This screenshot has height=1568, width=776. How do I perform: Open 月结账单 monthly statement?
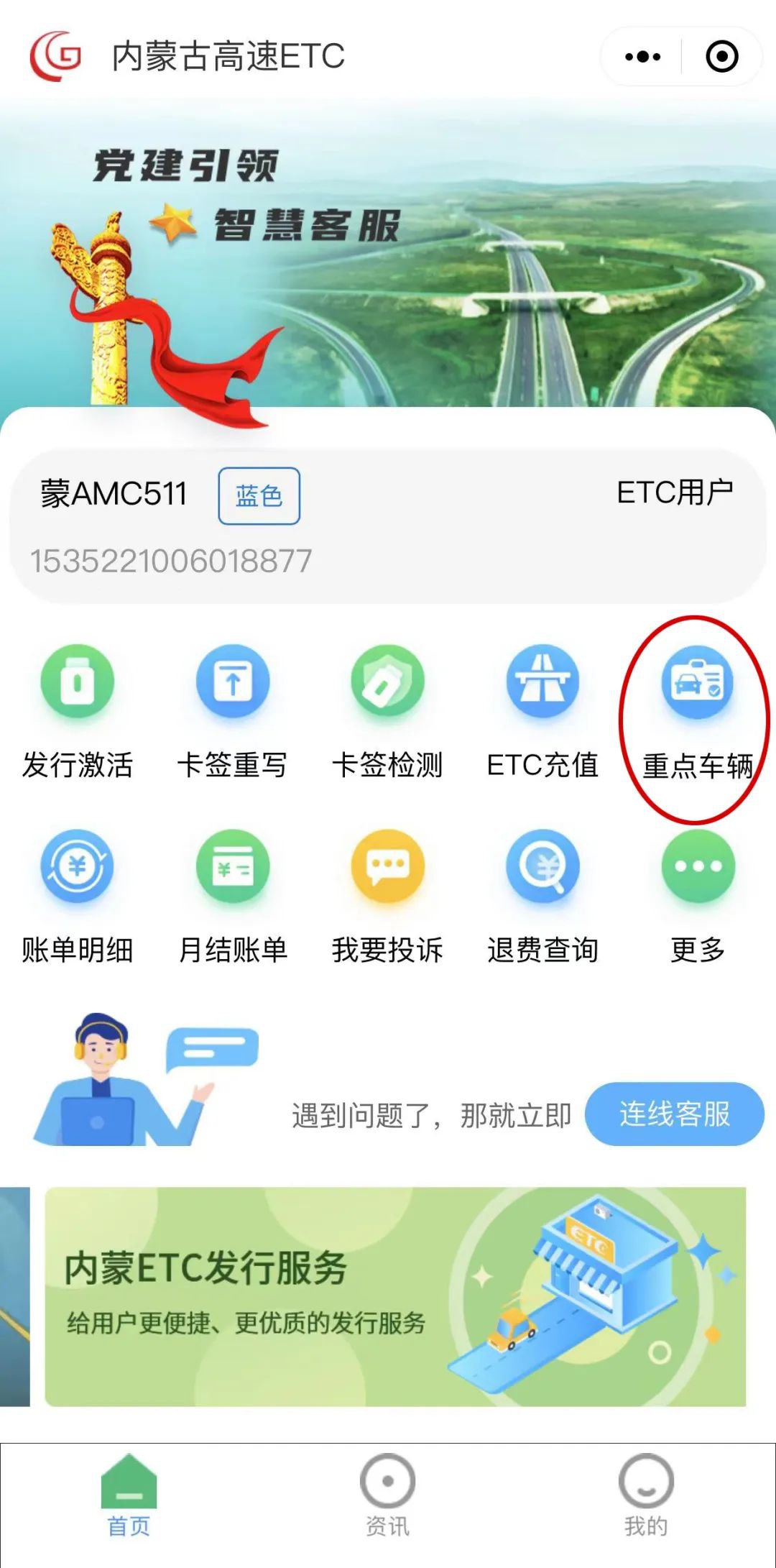pos(233,895)
